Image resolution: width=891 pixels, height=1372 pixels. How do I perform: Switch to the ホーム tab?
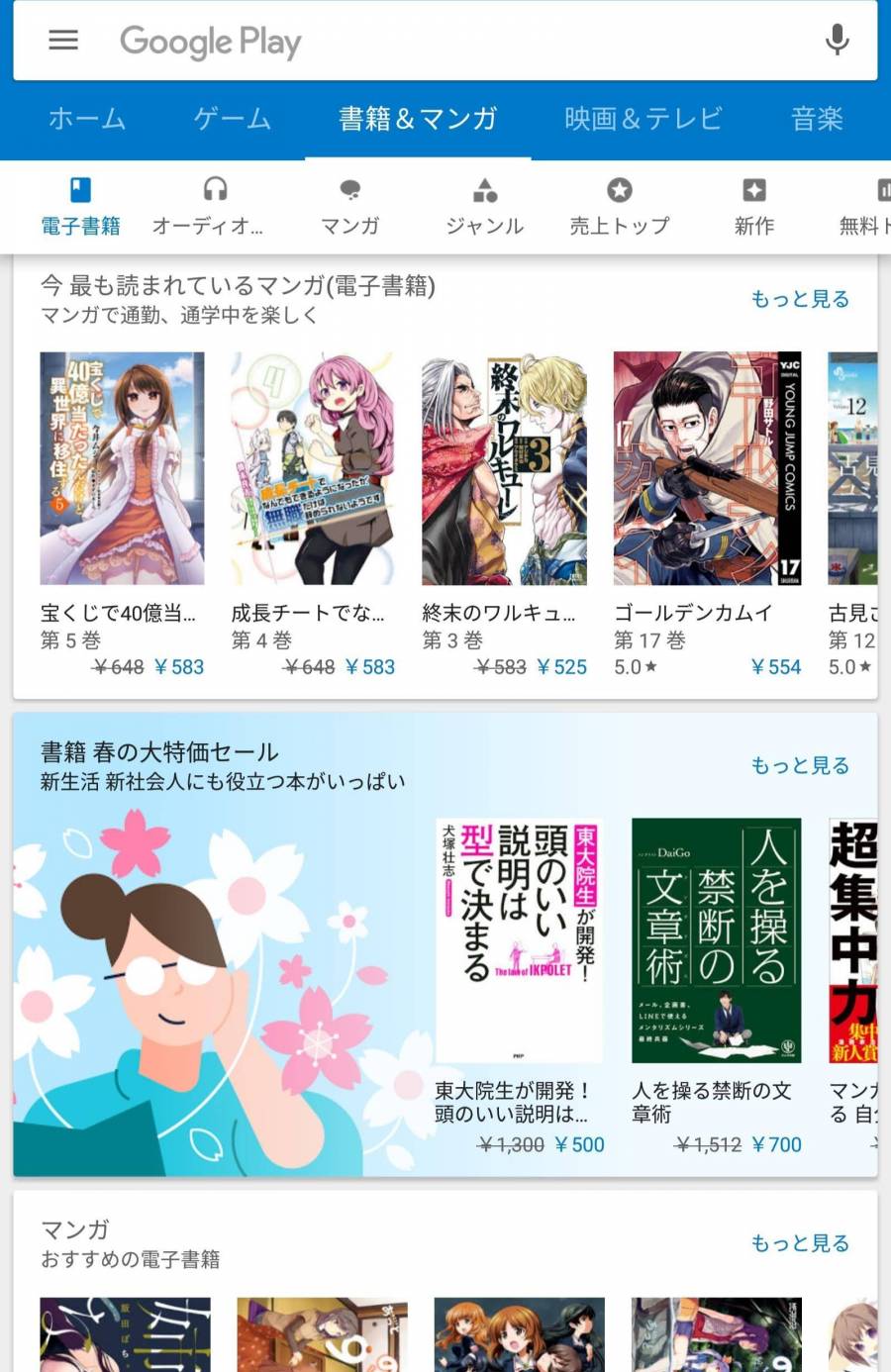tap(87, 119)
